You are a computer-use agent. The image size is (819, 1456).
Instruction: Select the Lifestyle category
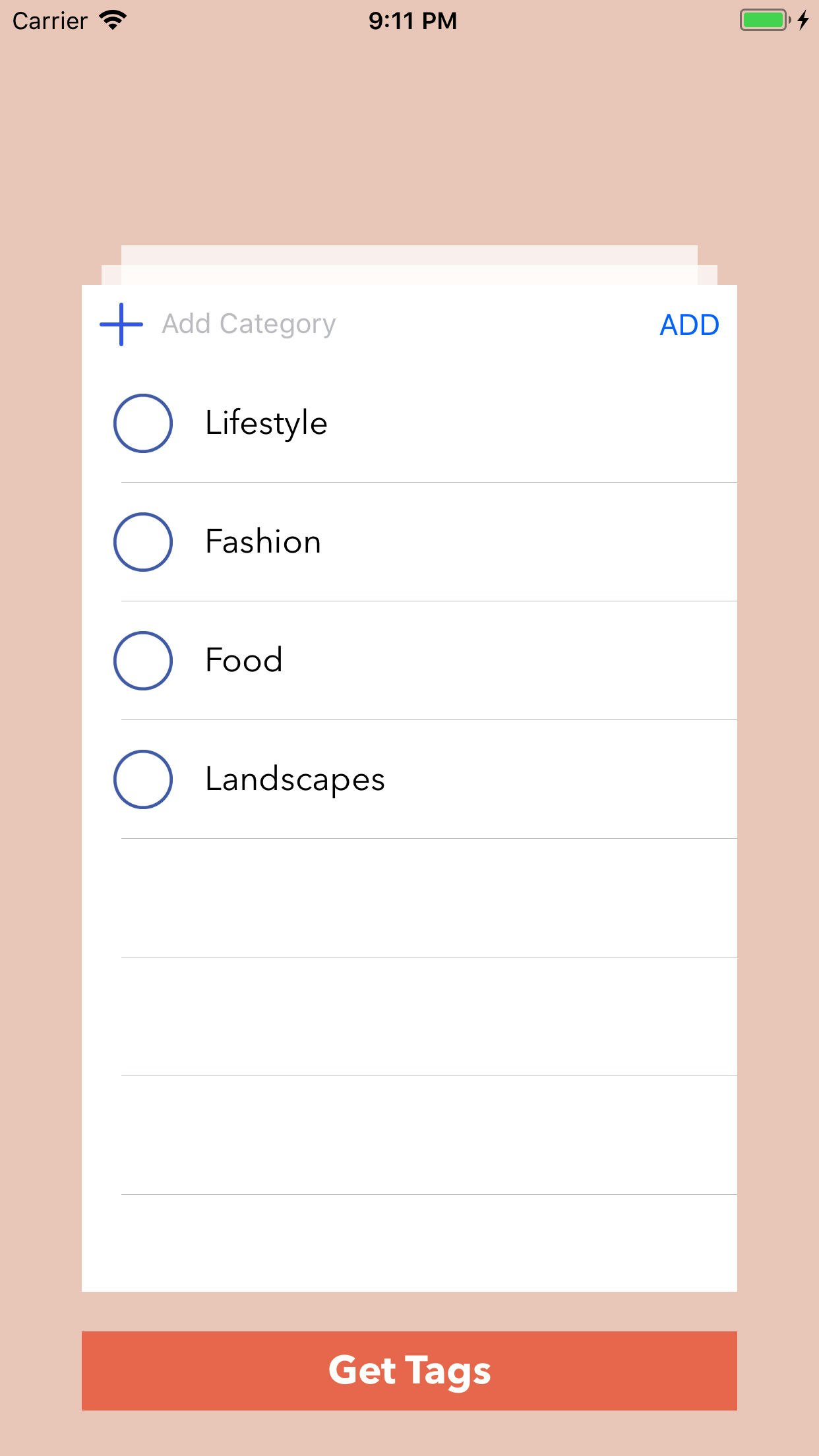coord(143,423)
